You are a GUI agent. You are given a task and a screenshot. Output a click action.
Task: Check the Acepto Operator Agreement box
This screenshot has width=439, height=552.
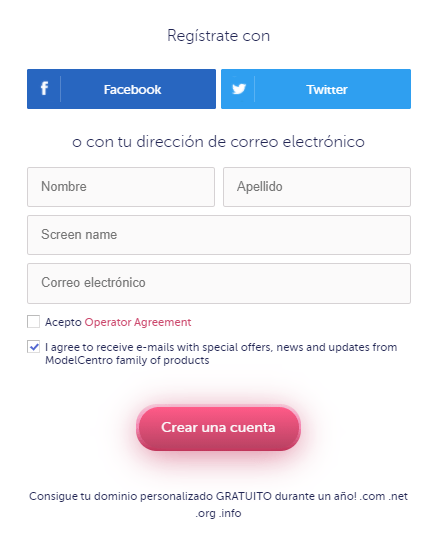click(33, 322)
